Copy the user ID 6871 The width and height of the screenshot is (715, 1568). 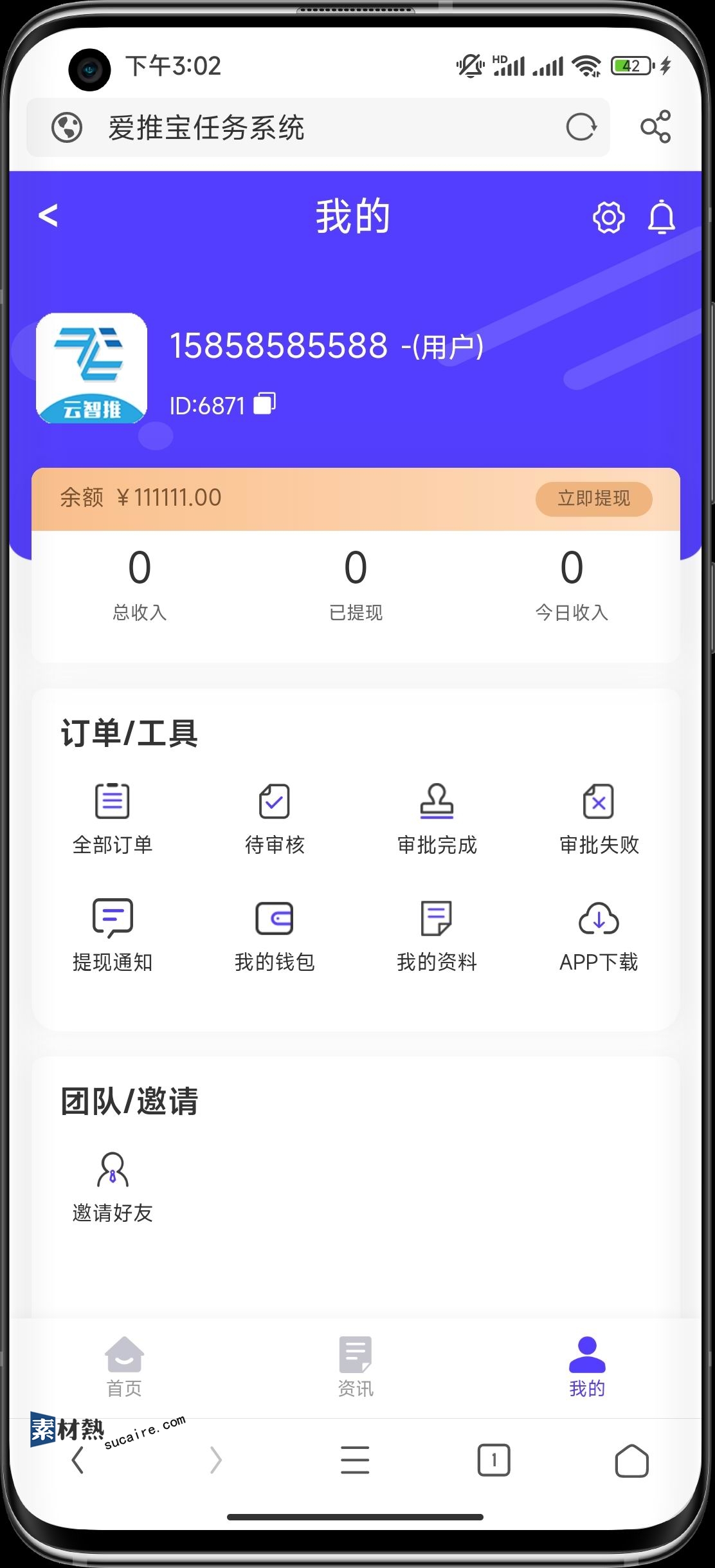point(264,403)
